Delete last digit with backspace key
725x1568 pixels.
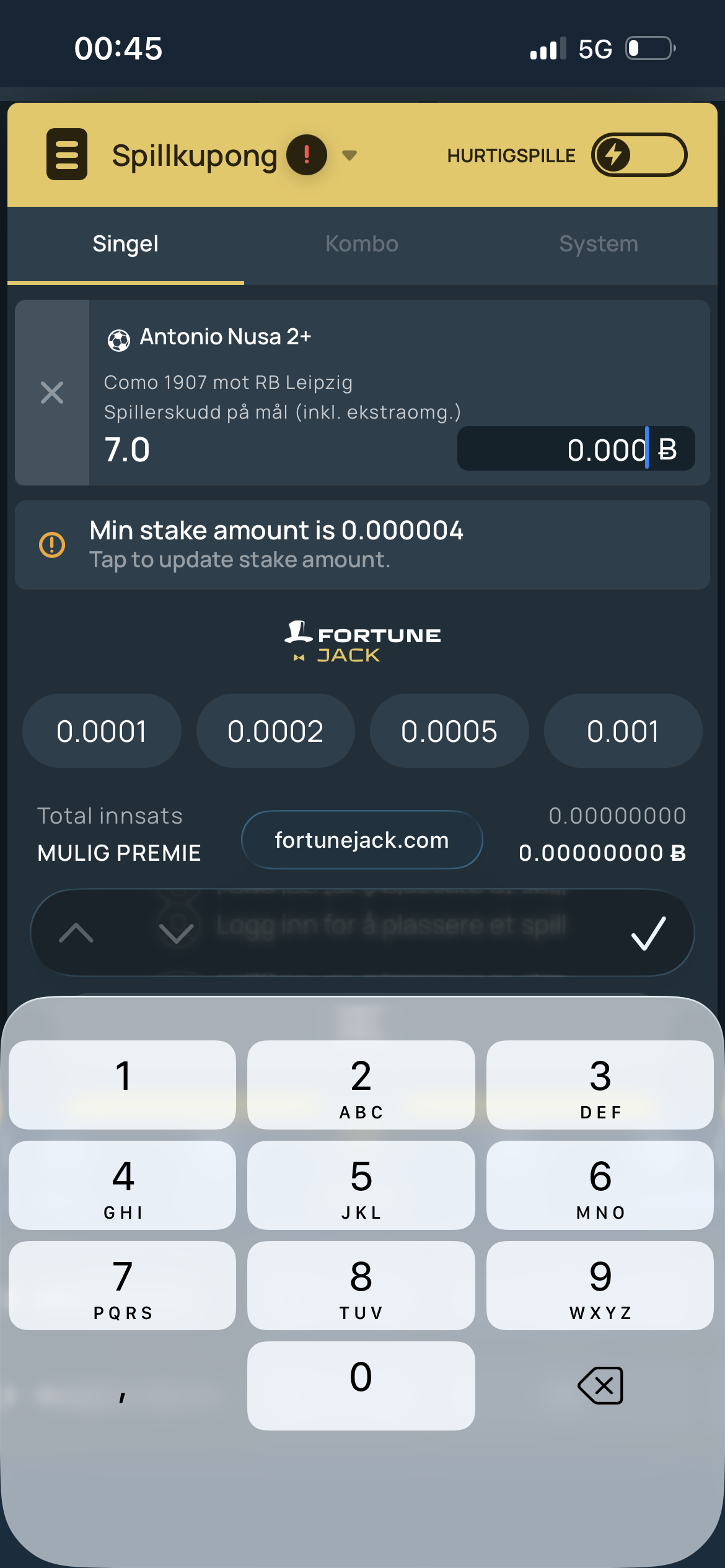[600, 1386]
